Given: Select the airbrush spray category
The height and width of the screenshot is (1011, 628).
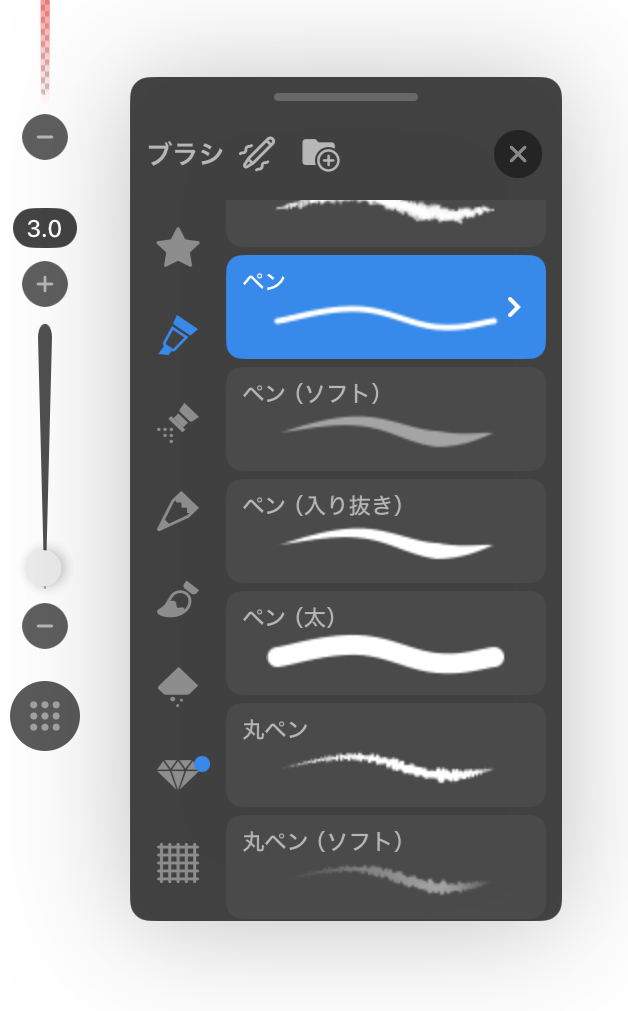Looking at the screenshot, I should [178, 423].
